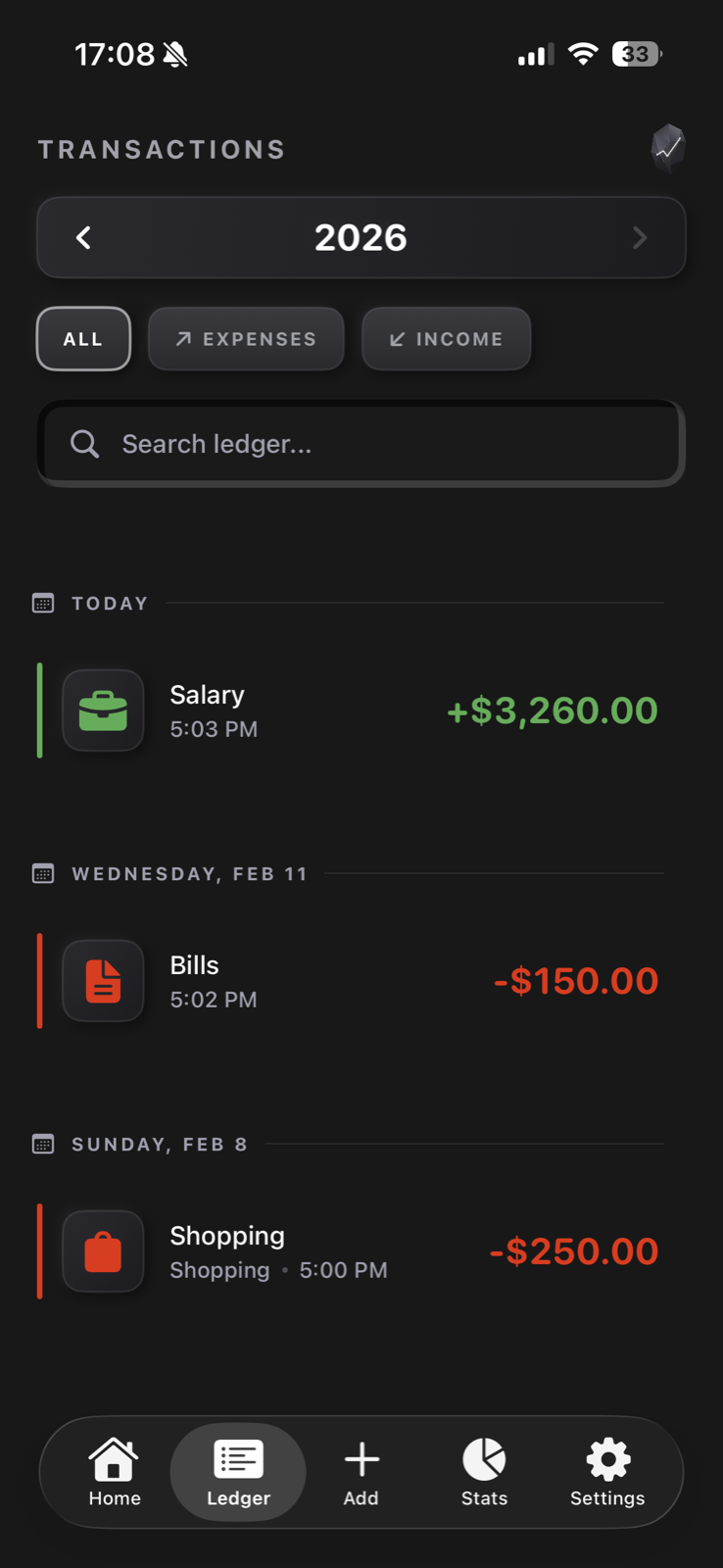Switch filtering back to ALL
This screenshot has height=1568, width=723.
pos(83,339)
